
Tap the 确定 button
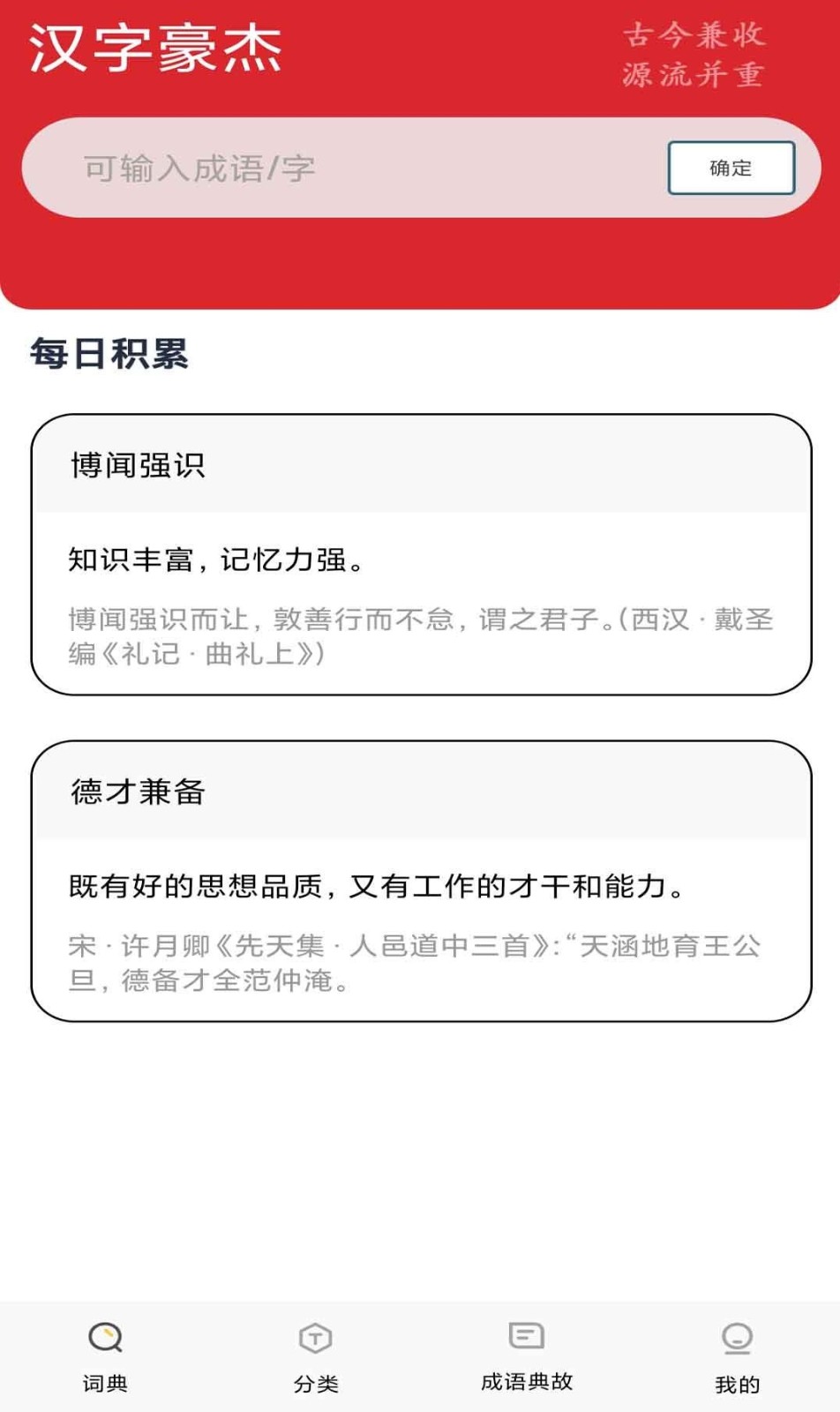click(x=731, y=168)
